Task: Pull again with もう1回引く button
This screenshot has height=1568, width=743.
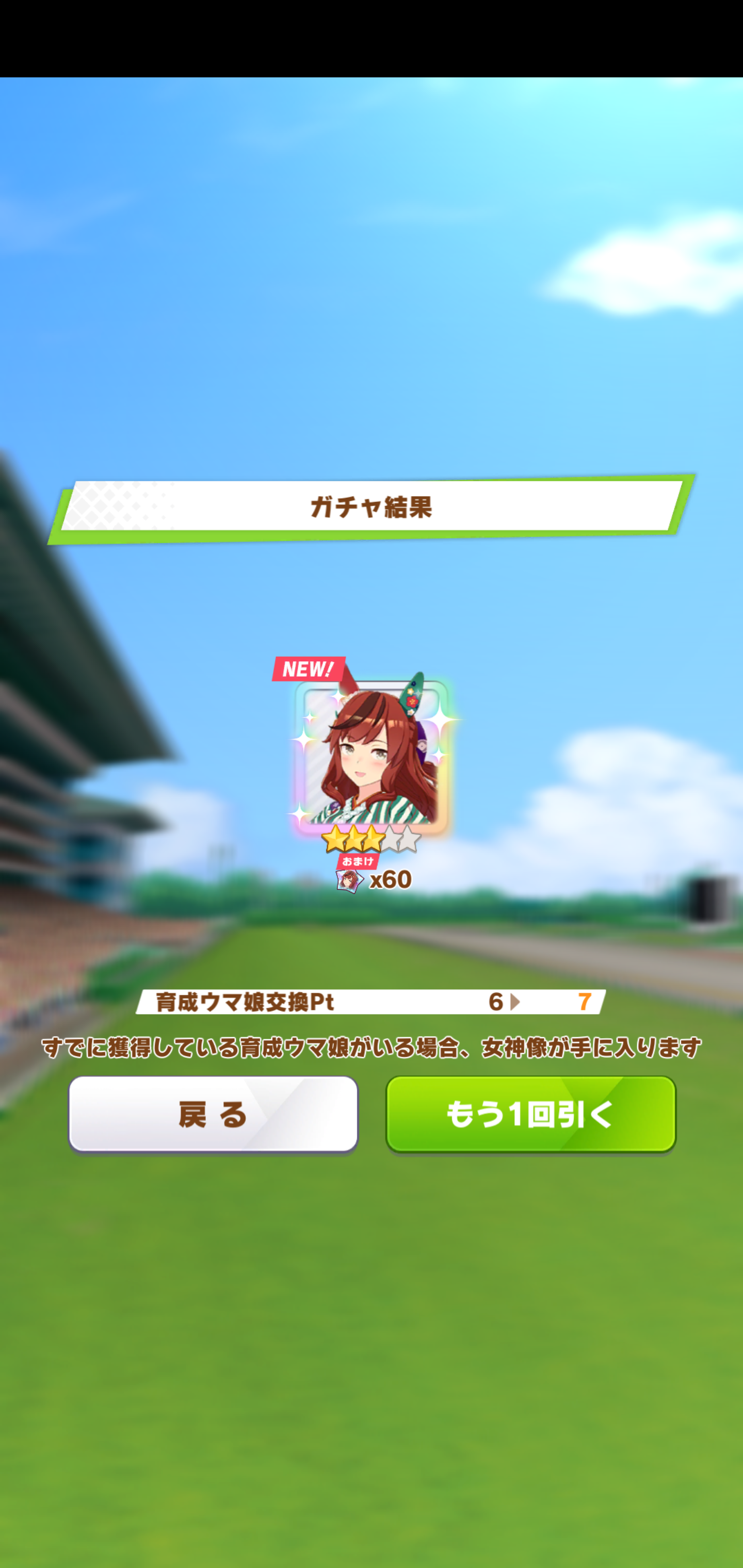Action: pyautogui.click(x=530, y=1114)
